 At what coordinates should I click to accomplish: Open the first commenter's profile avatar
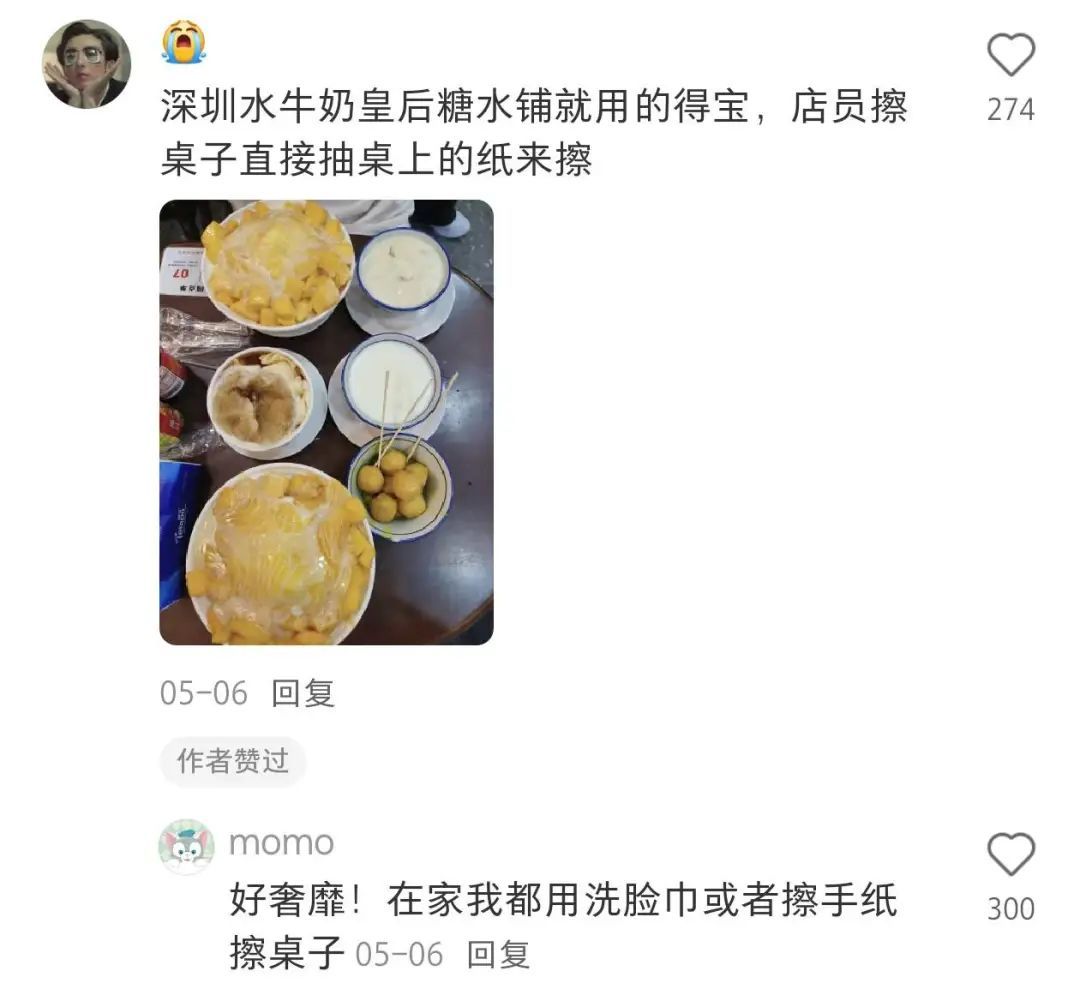[86, 64]
